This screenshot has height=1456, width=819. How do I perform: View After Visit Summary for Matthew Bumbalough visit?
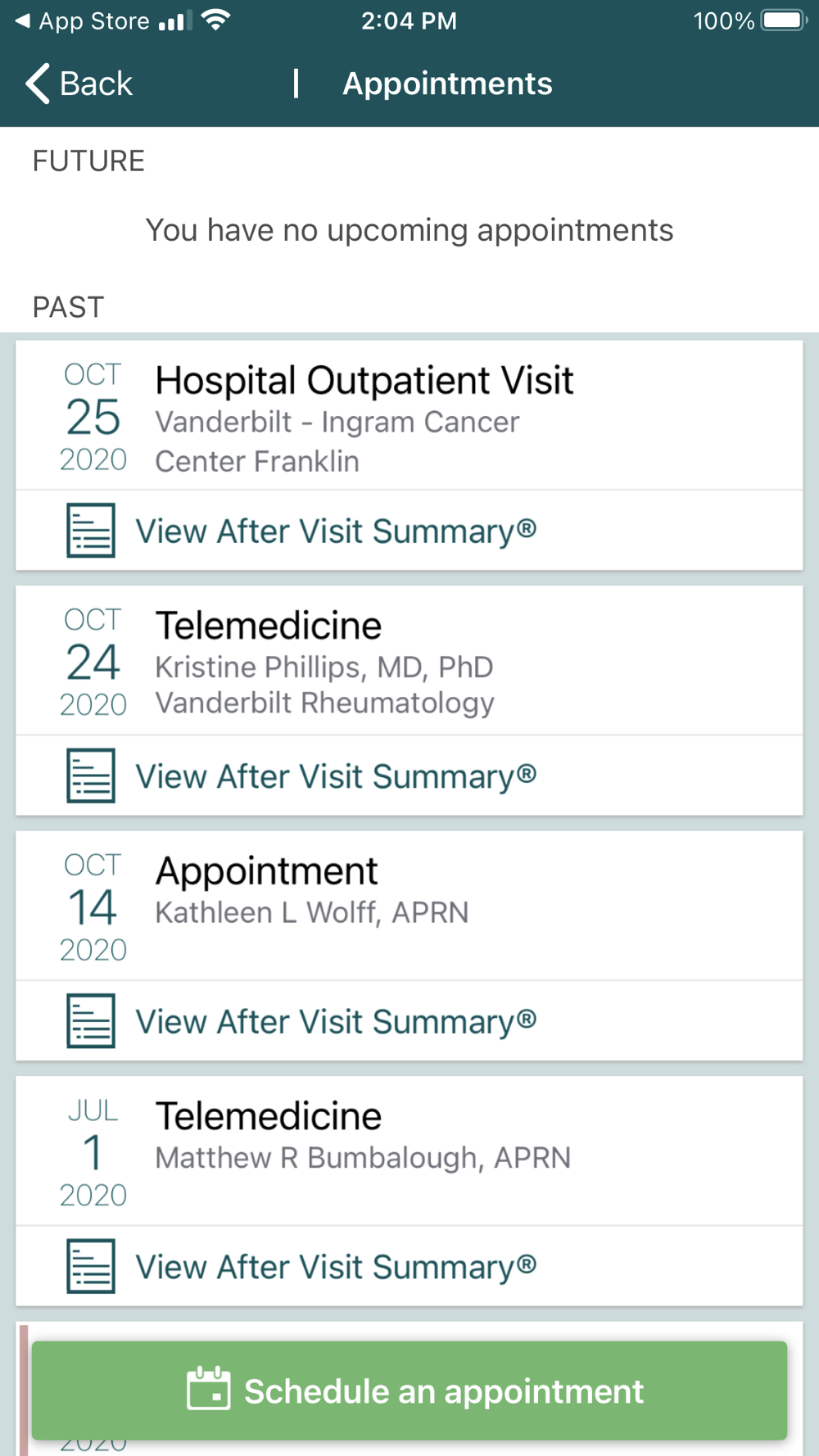click(x=409, y=1266)
